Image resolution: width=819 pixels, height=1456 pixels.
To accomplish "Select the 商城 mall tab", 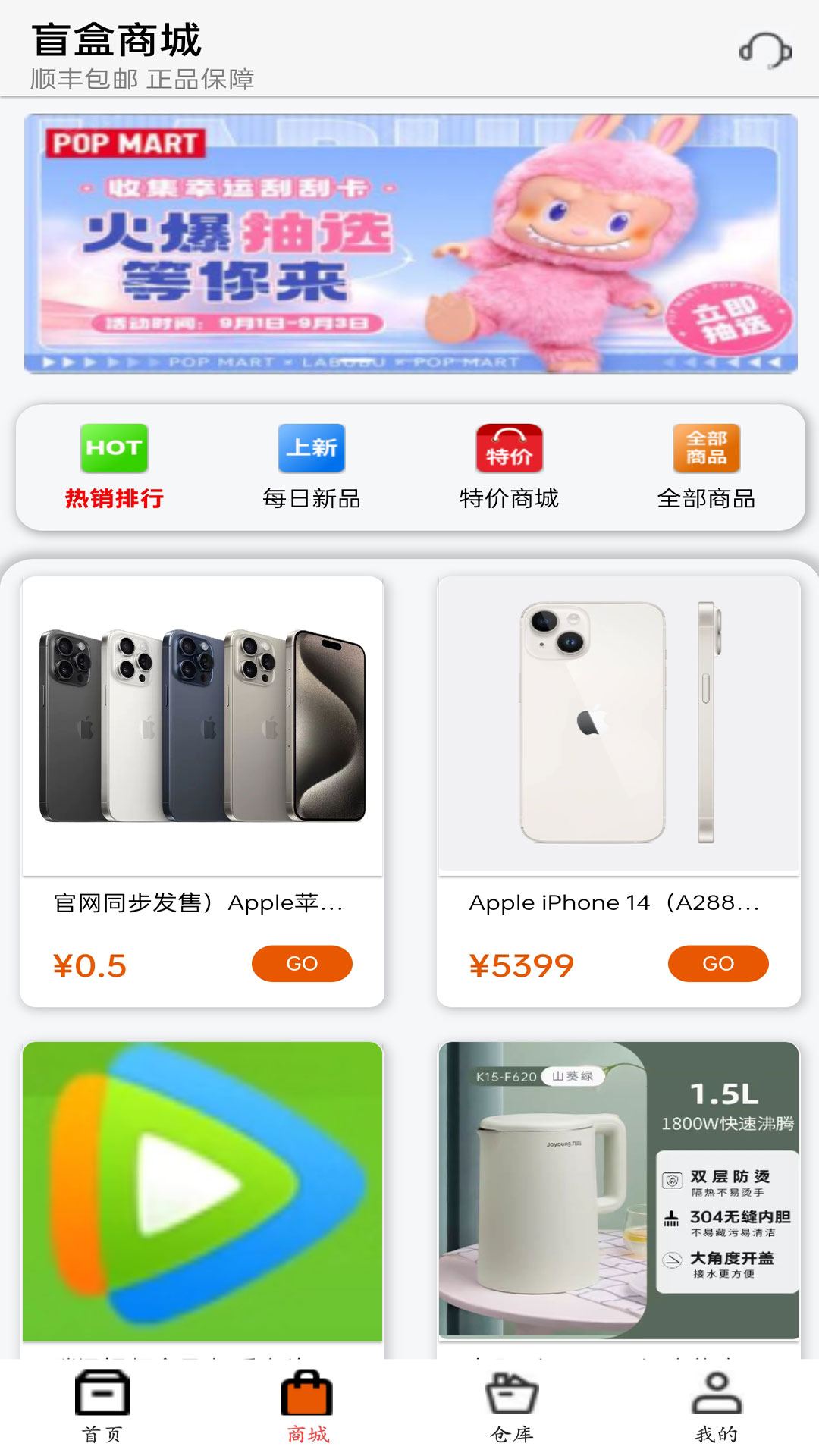I will click(307, 1407).
